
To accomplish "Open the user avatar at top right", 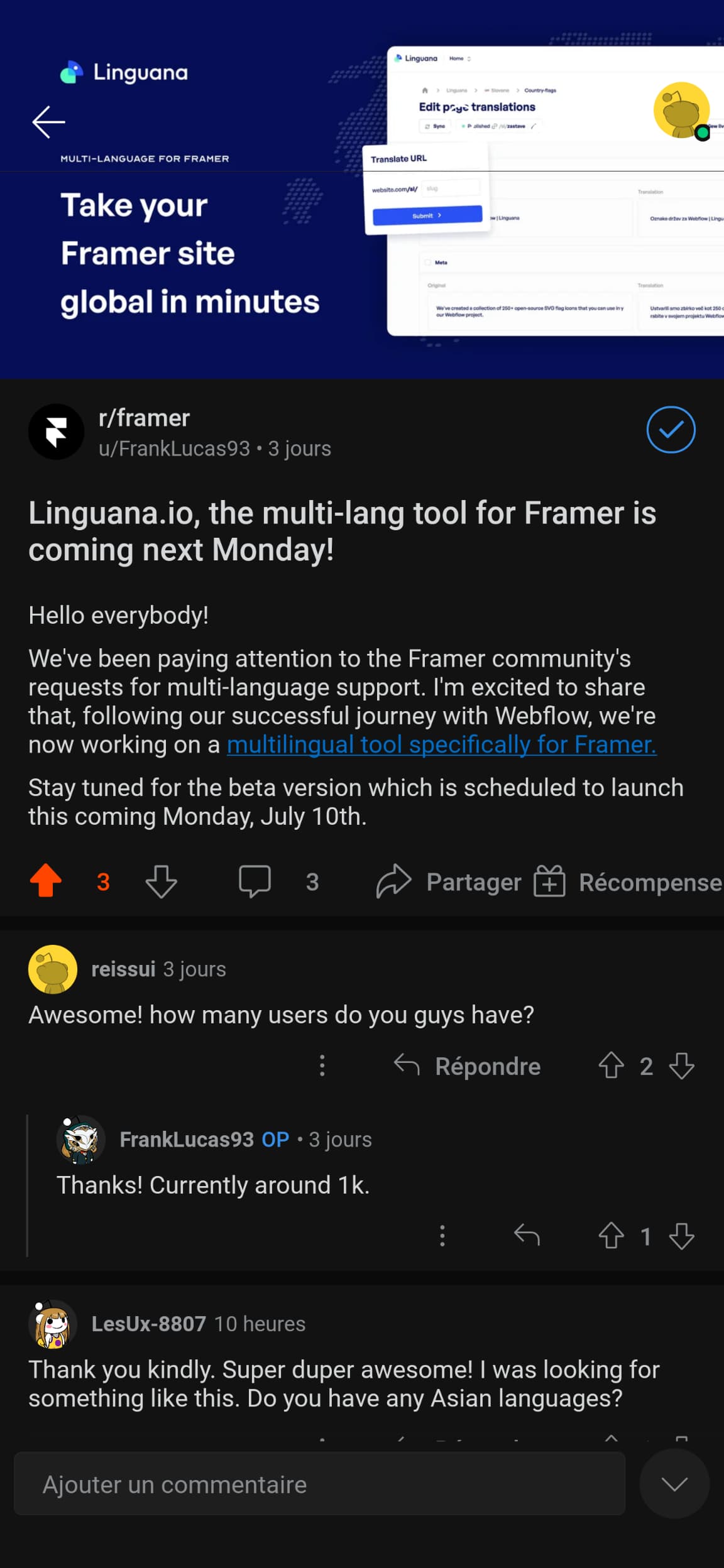I will [x=682, y=111].
